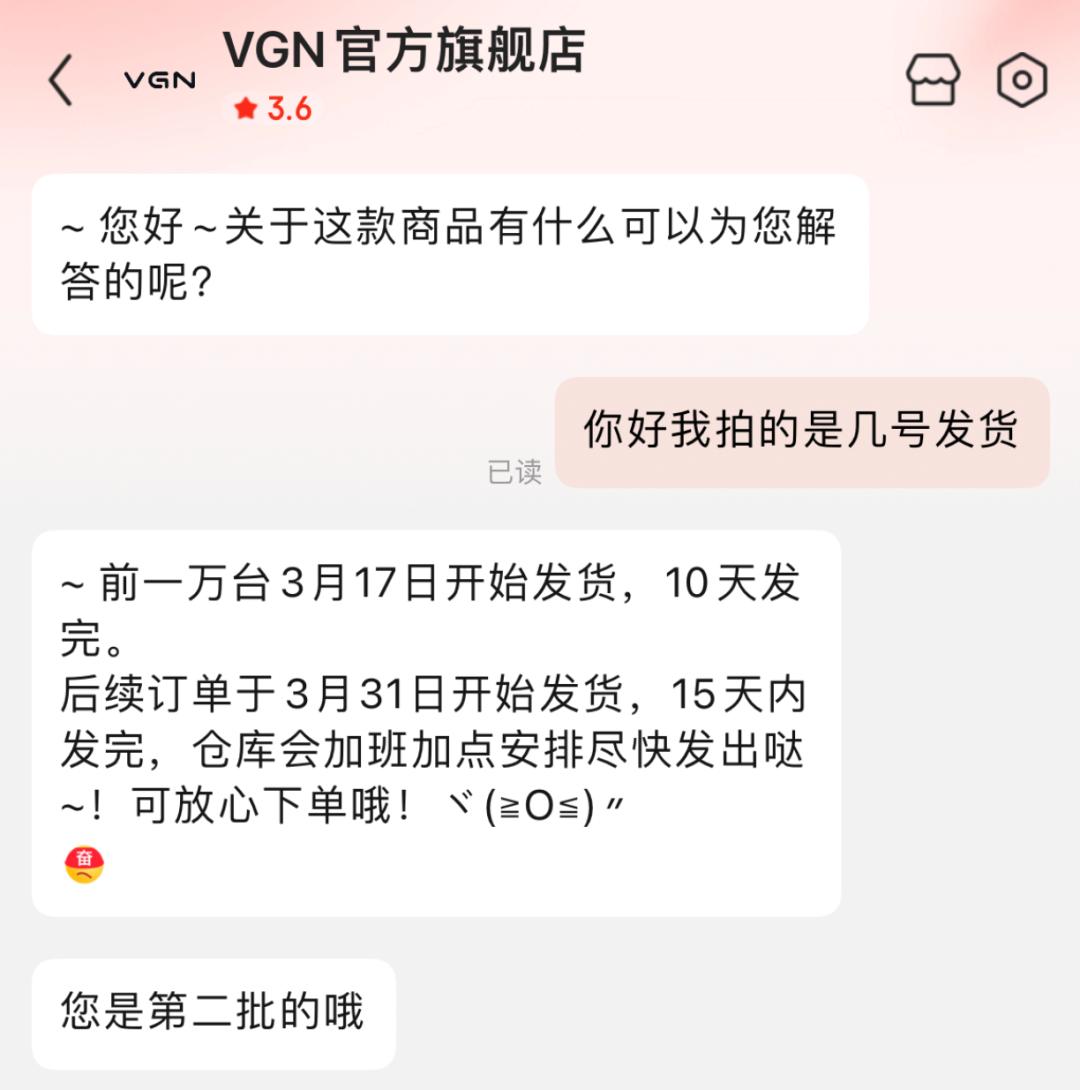Open store details by tapping shop name area
The height and width of the screenshot is (1090, 1080).
tap(405, 55)
